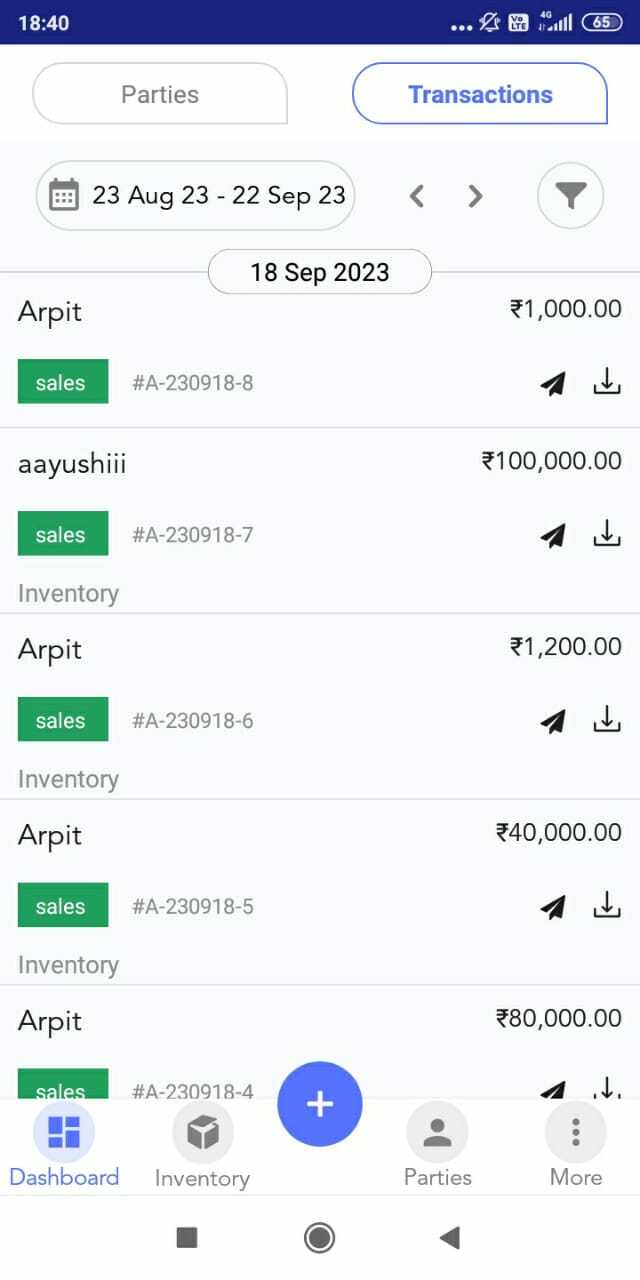Send invoice #A-230918-6
640x1280 pixels.
click(553, 721)
